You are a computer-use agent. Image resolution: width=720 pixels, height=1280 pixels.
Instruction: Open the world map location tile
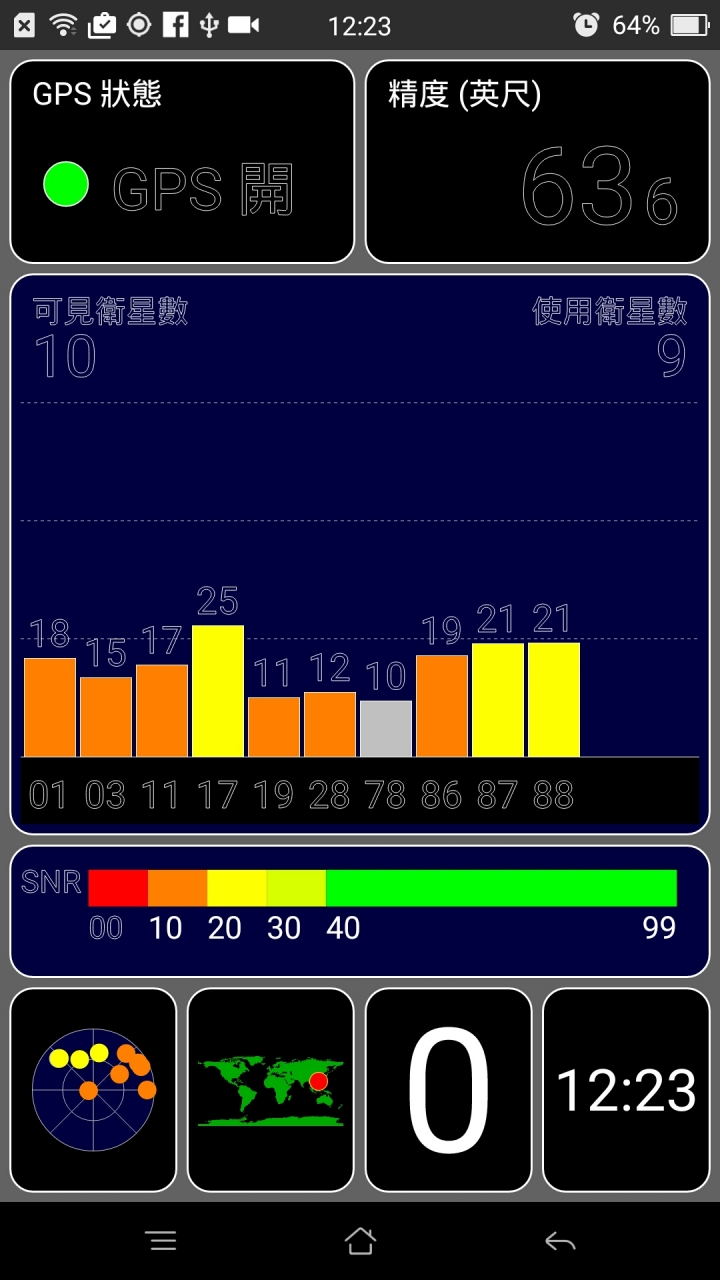click(270, 1090)
